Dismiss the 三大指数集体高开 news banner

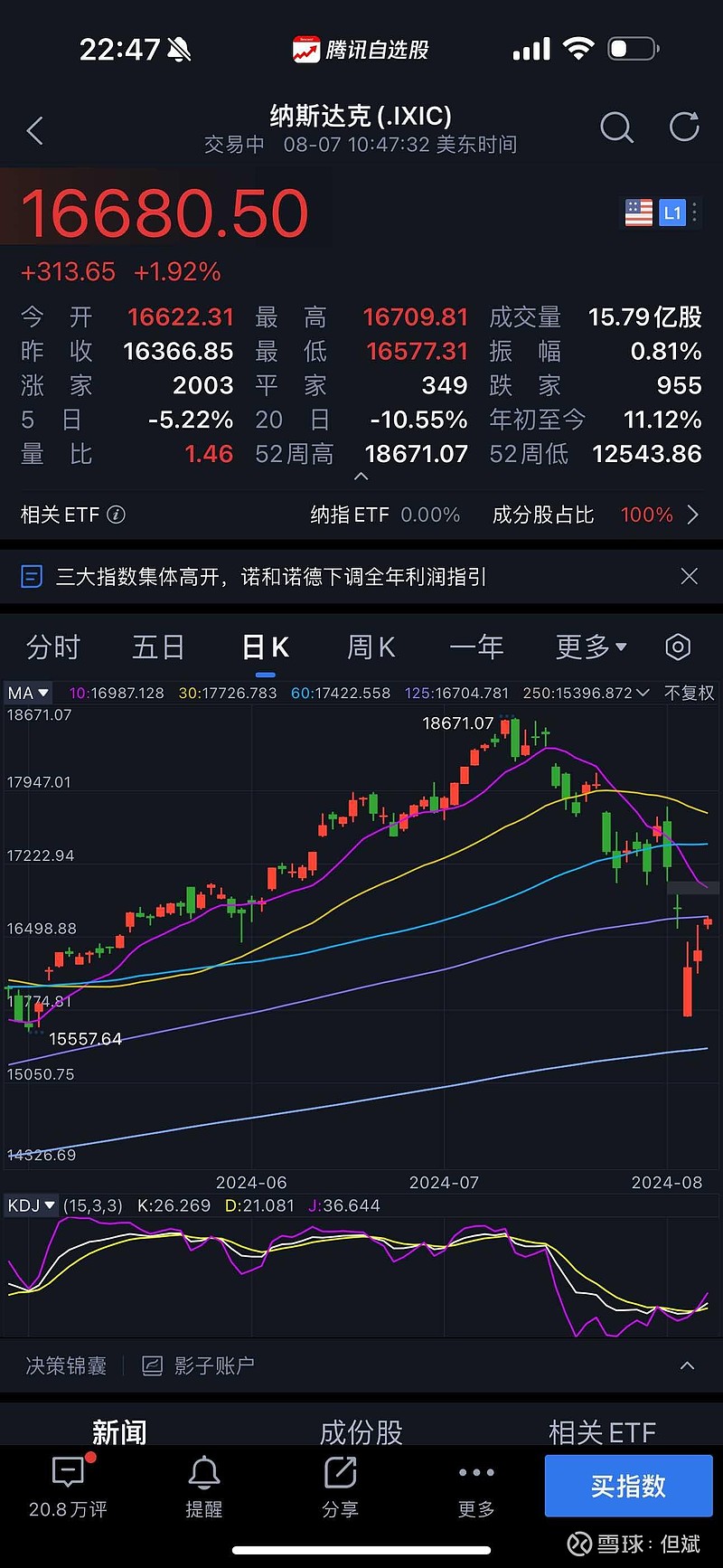click(x=689, y=576)
